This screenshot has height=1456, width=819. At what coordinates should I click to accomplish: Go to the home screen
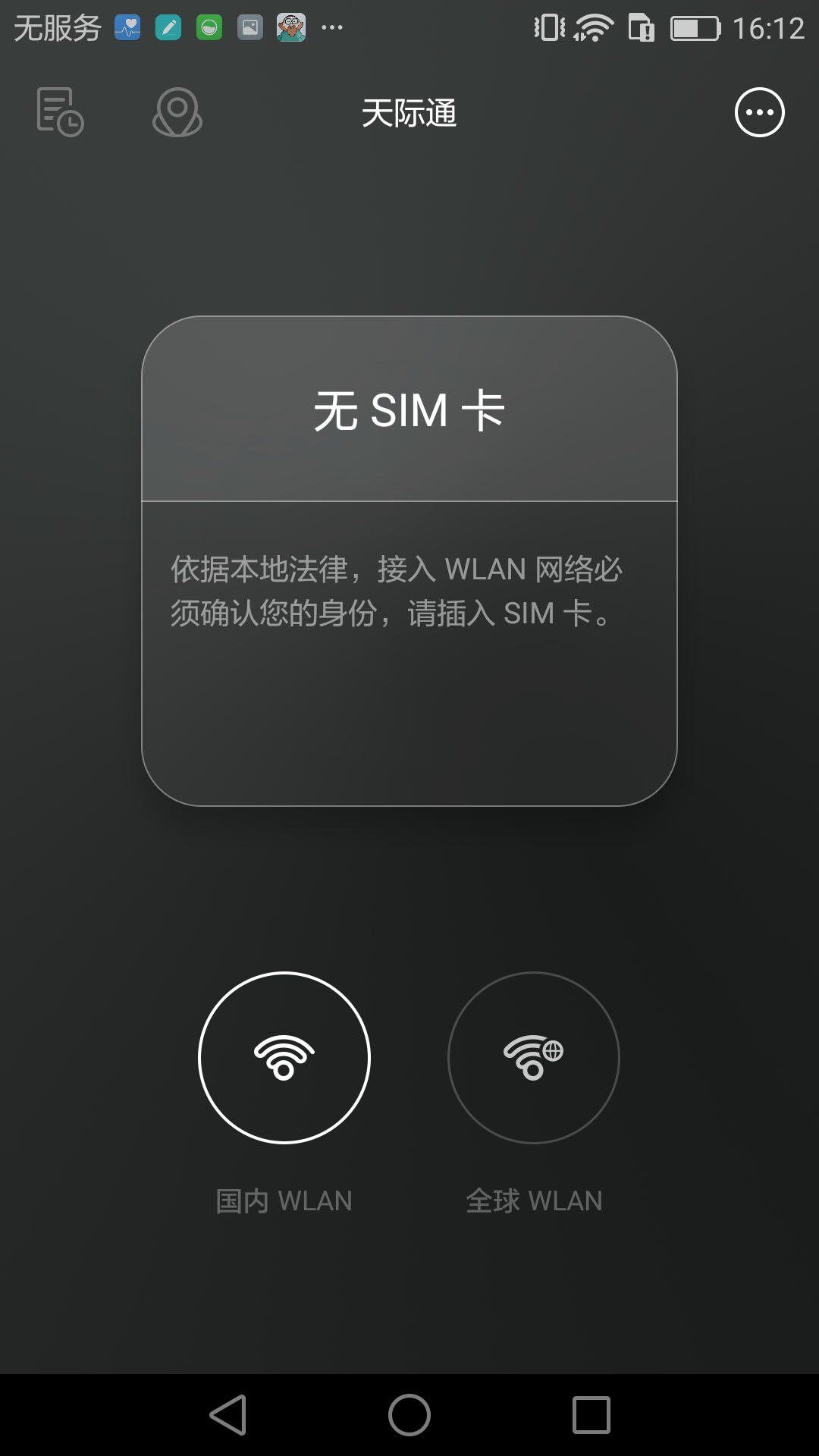(409, 1415)
